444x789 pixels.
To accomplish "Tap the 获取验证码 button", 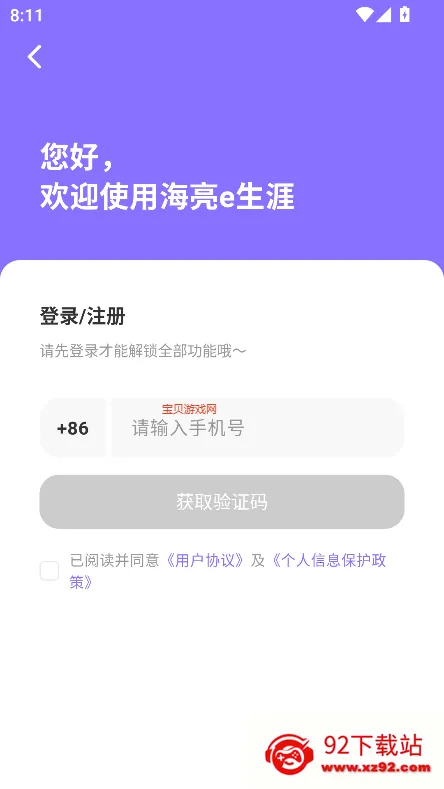I will click(x=222, y=502).
